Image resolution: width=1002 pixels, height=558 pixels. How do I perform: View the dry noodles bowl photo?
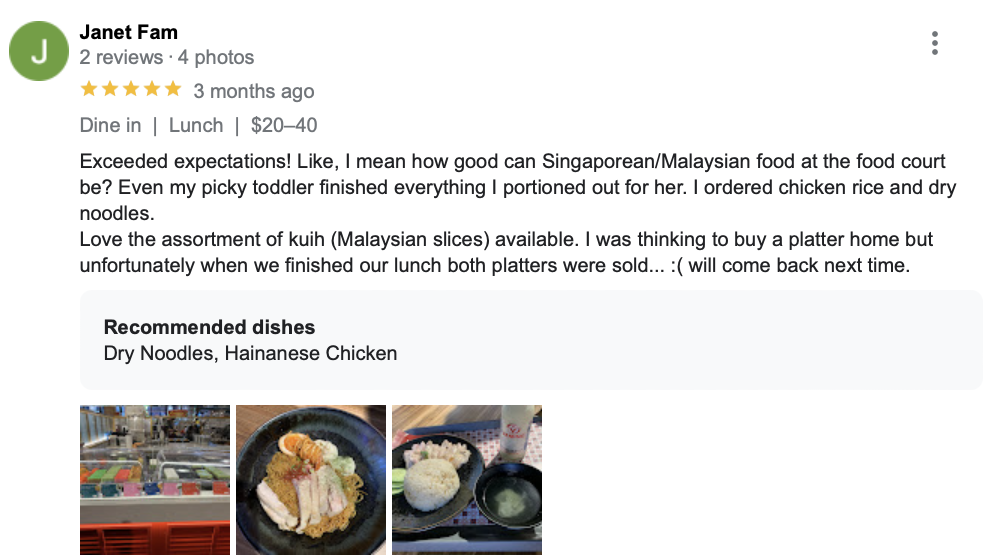311,479
